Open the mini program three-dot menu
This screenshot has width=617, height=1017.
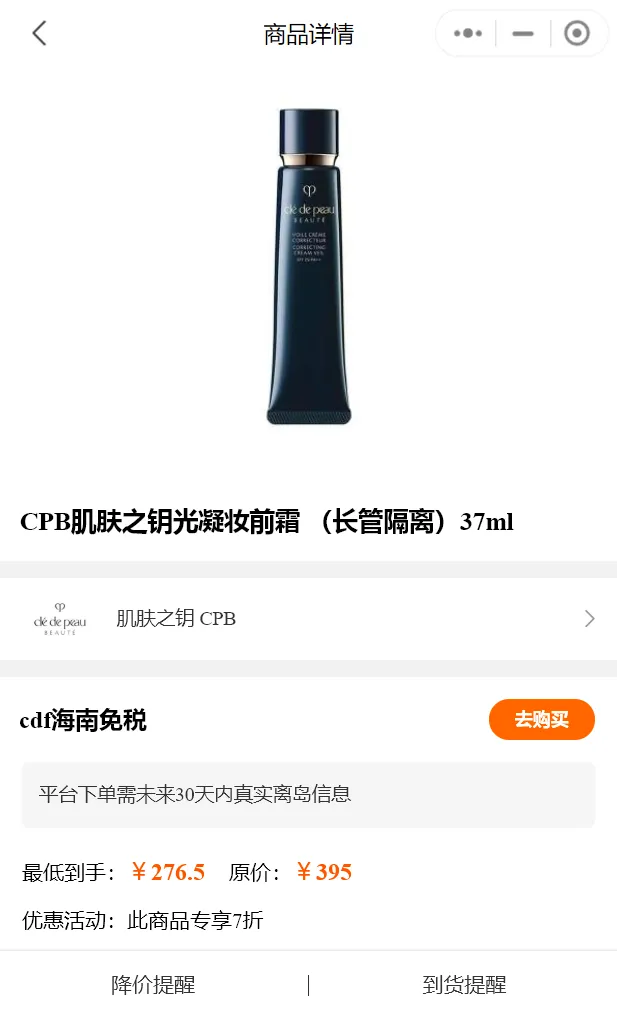click(x=468, y=33)
